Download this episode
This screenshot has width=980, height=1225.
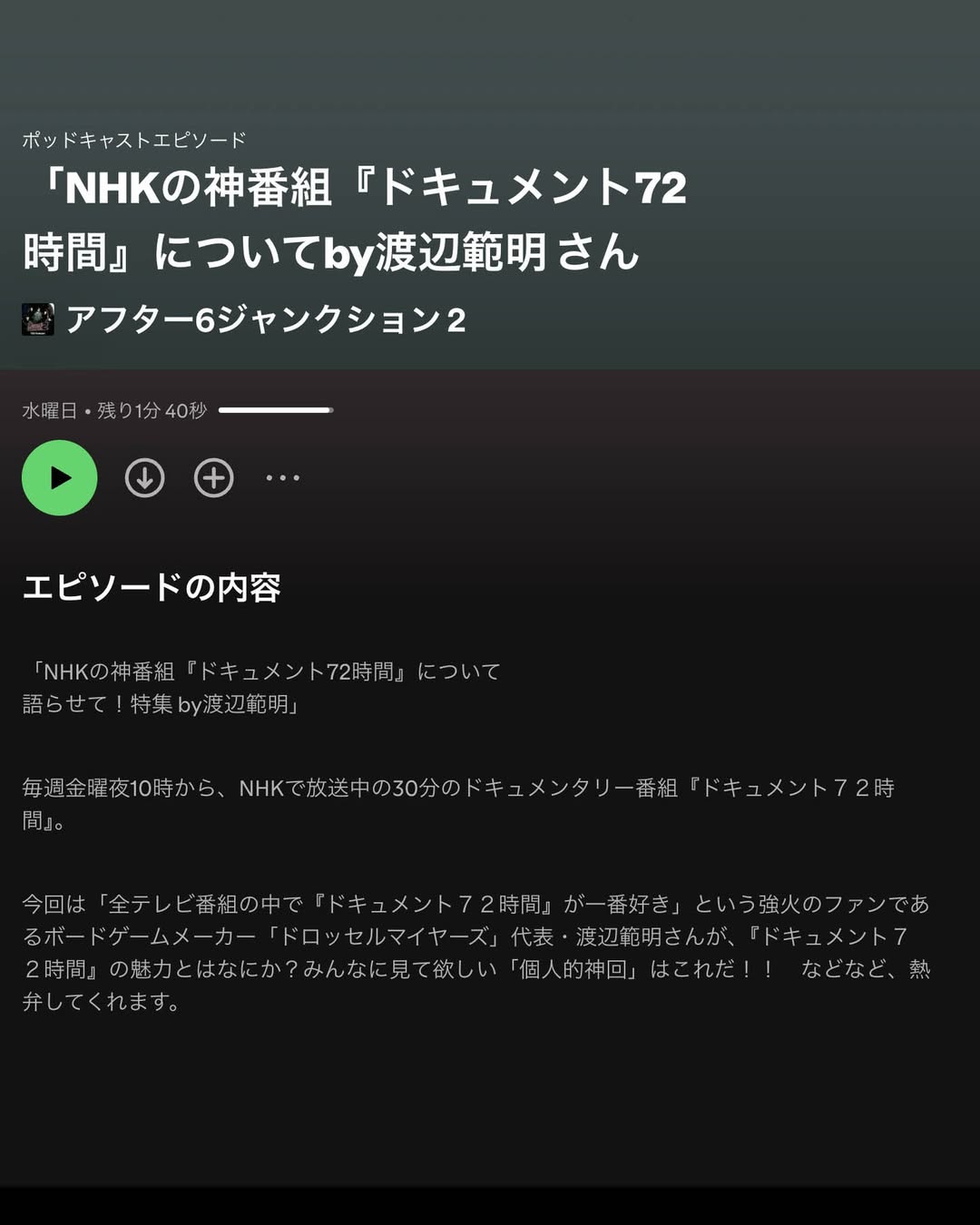coord(144,478)
